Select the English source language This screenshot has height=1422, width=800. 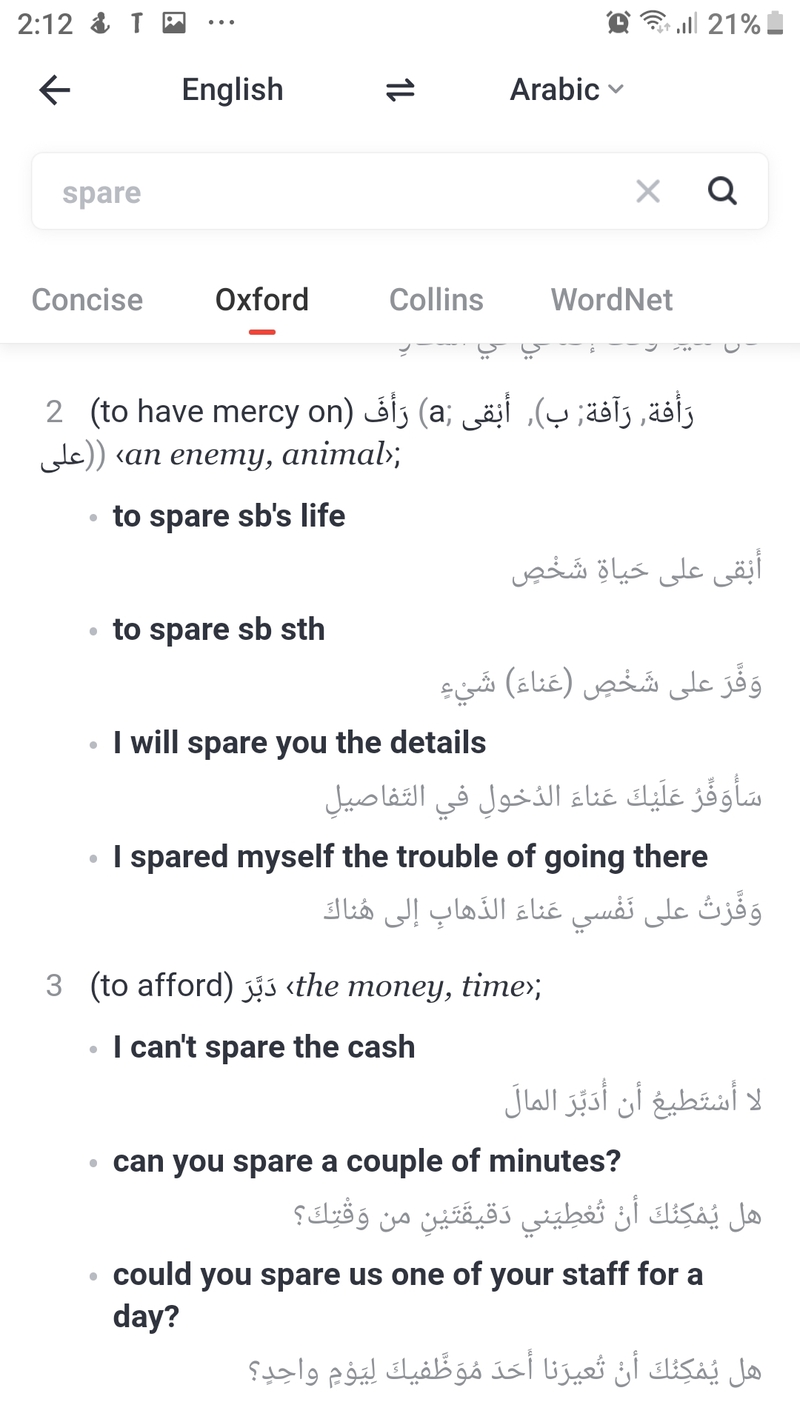pos(232,90)
